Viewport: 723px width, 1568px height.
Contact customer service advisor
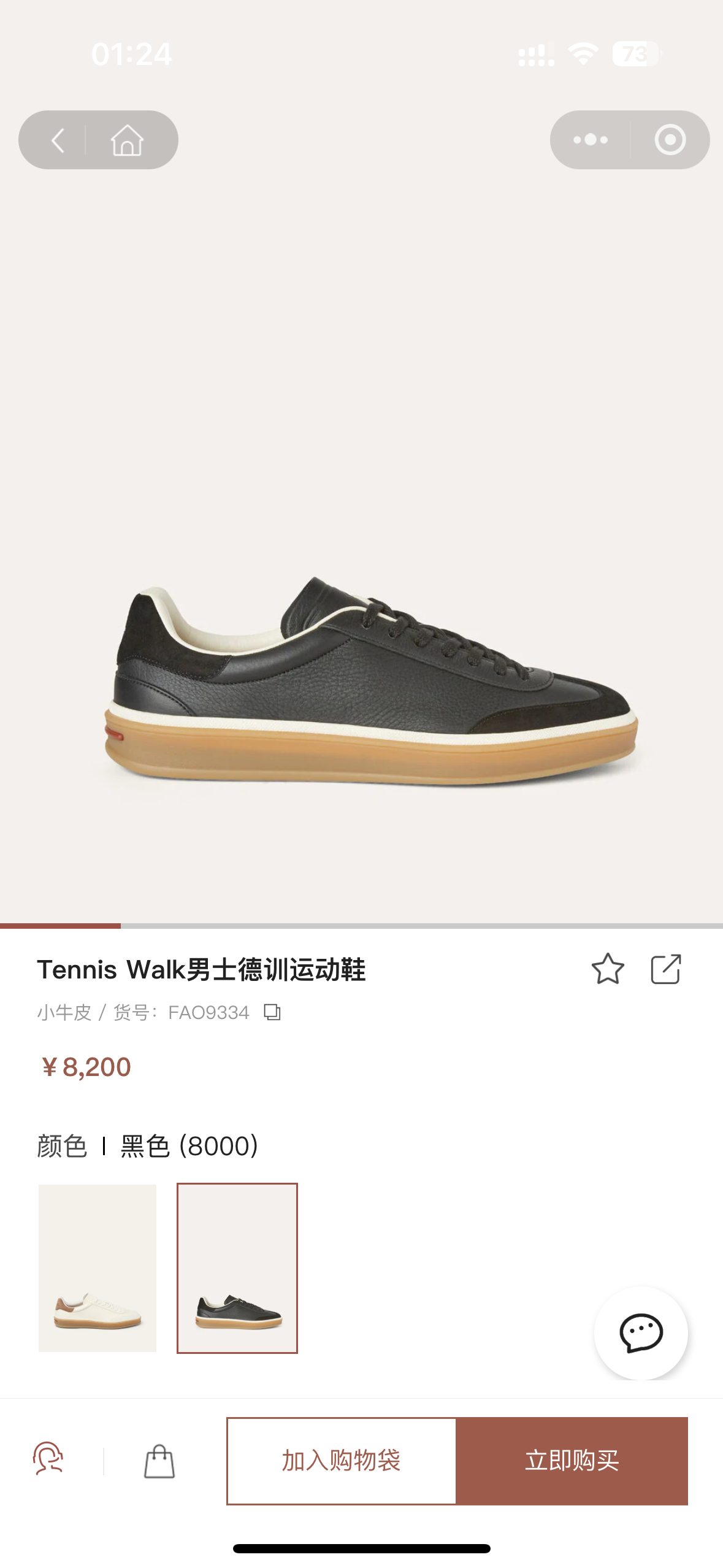coord(48,1459)
